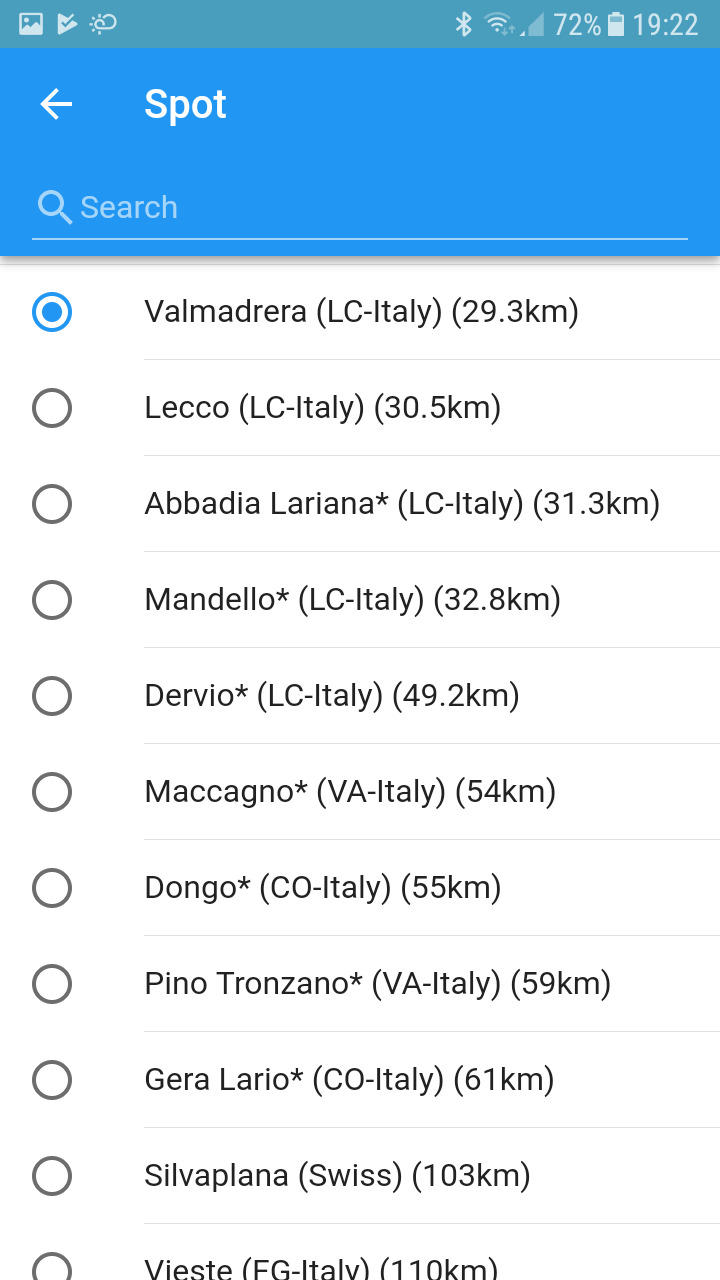Select Vieste (FG-Italy) spot
Image resolution: width=720 pixels, height=1280 pixels.
(x=360, y=1254)
